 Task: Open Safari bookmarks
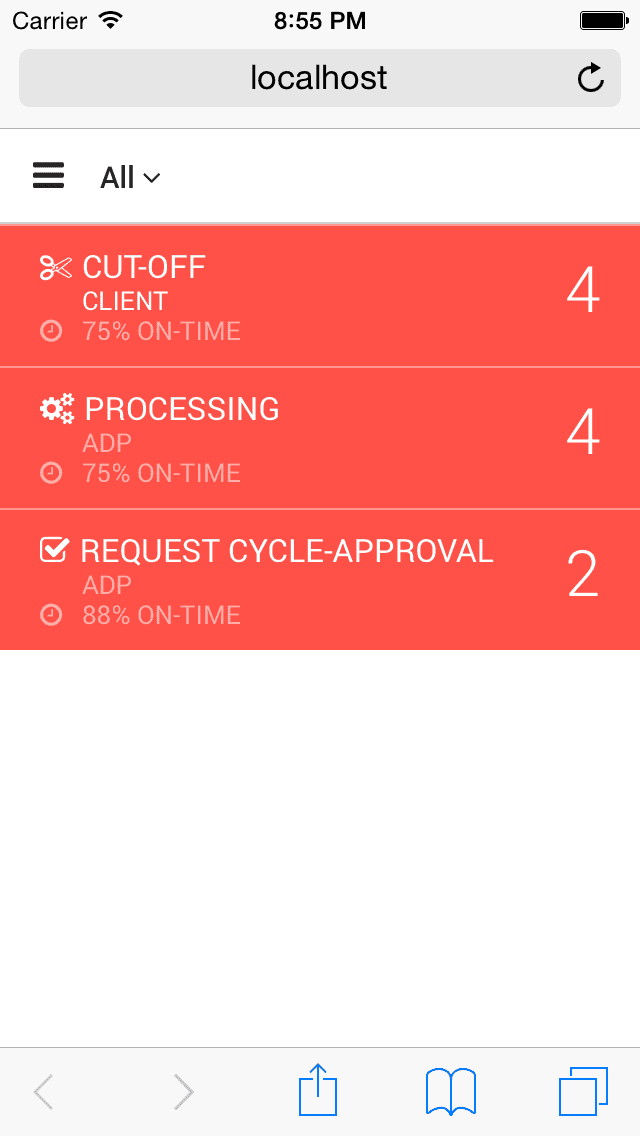point(451,1091)
